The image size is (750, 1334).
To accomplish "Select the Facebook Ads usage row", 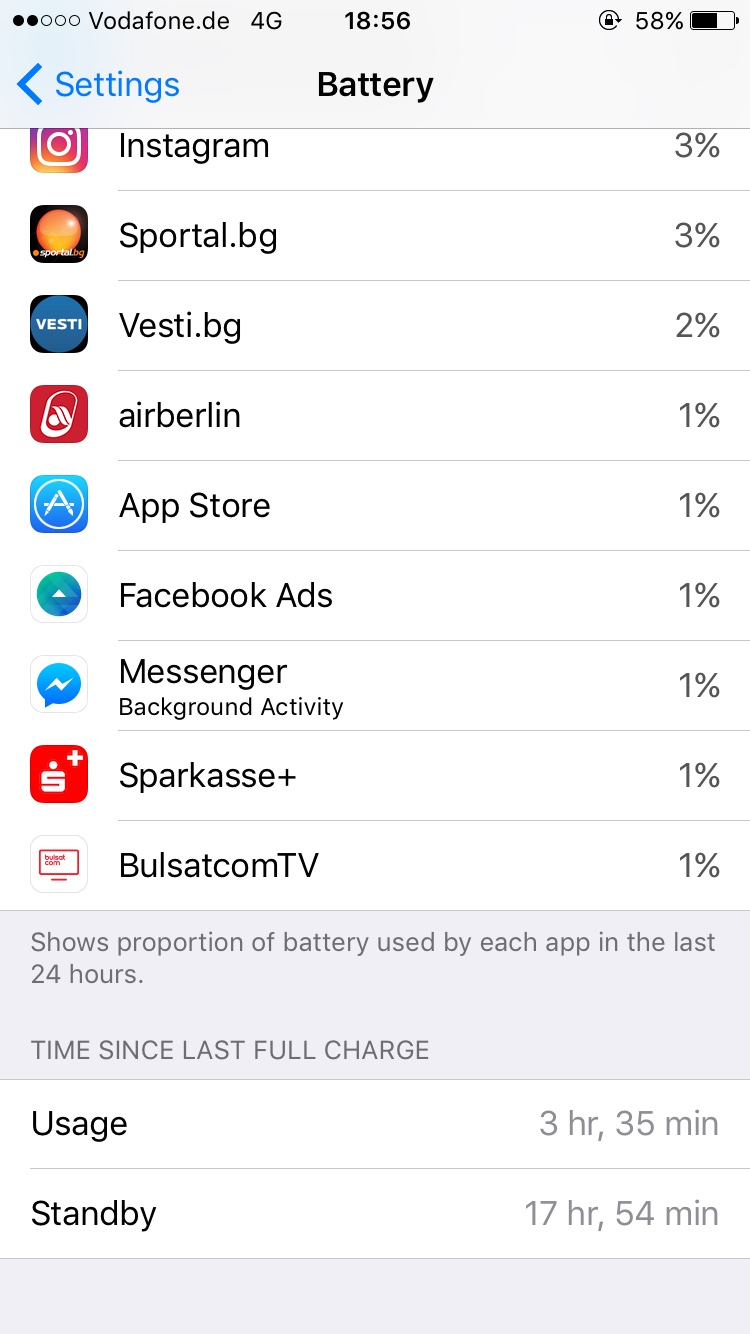I will [375, 595].
